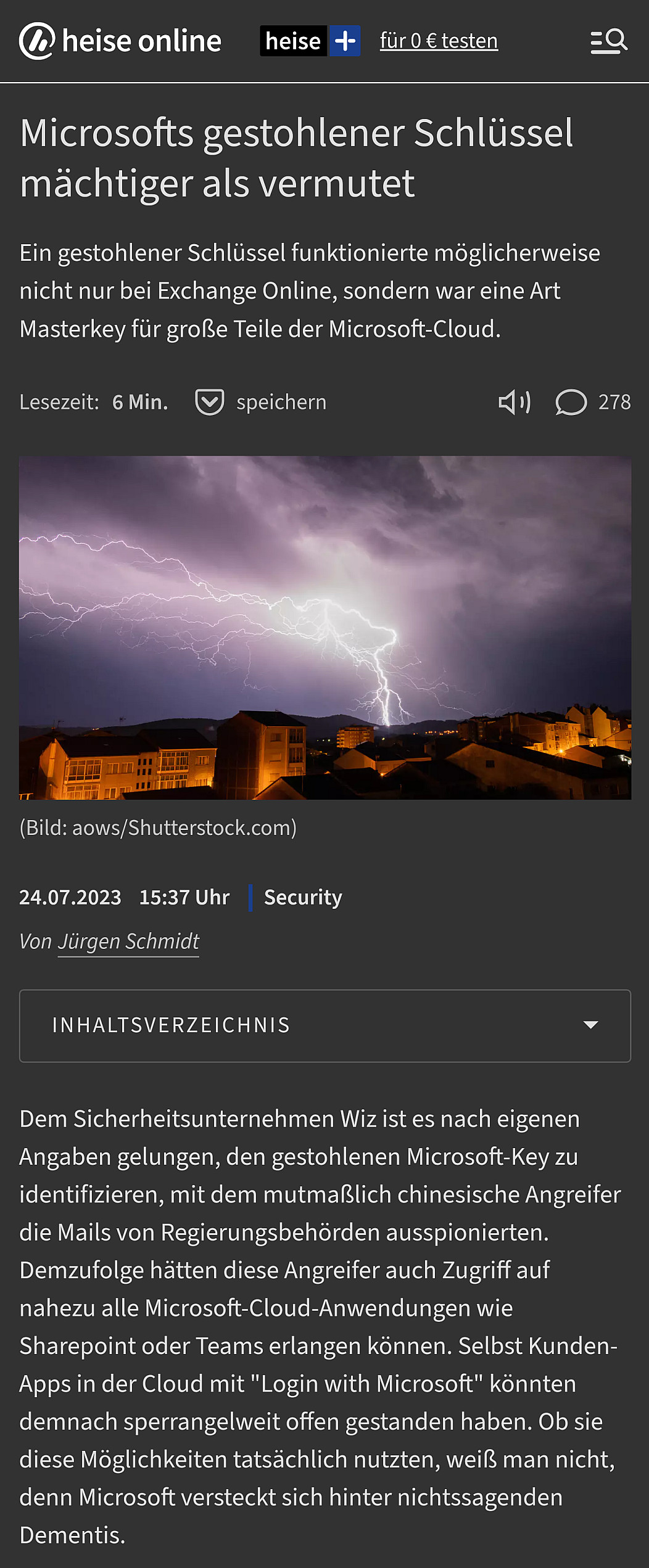Screen dimensions: 649x1568
Task: Open the Security category
Action: tap(302, 897)
